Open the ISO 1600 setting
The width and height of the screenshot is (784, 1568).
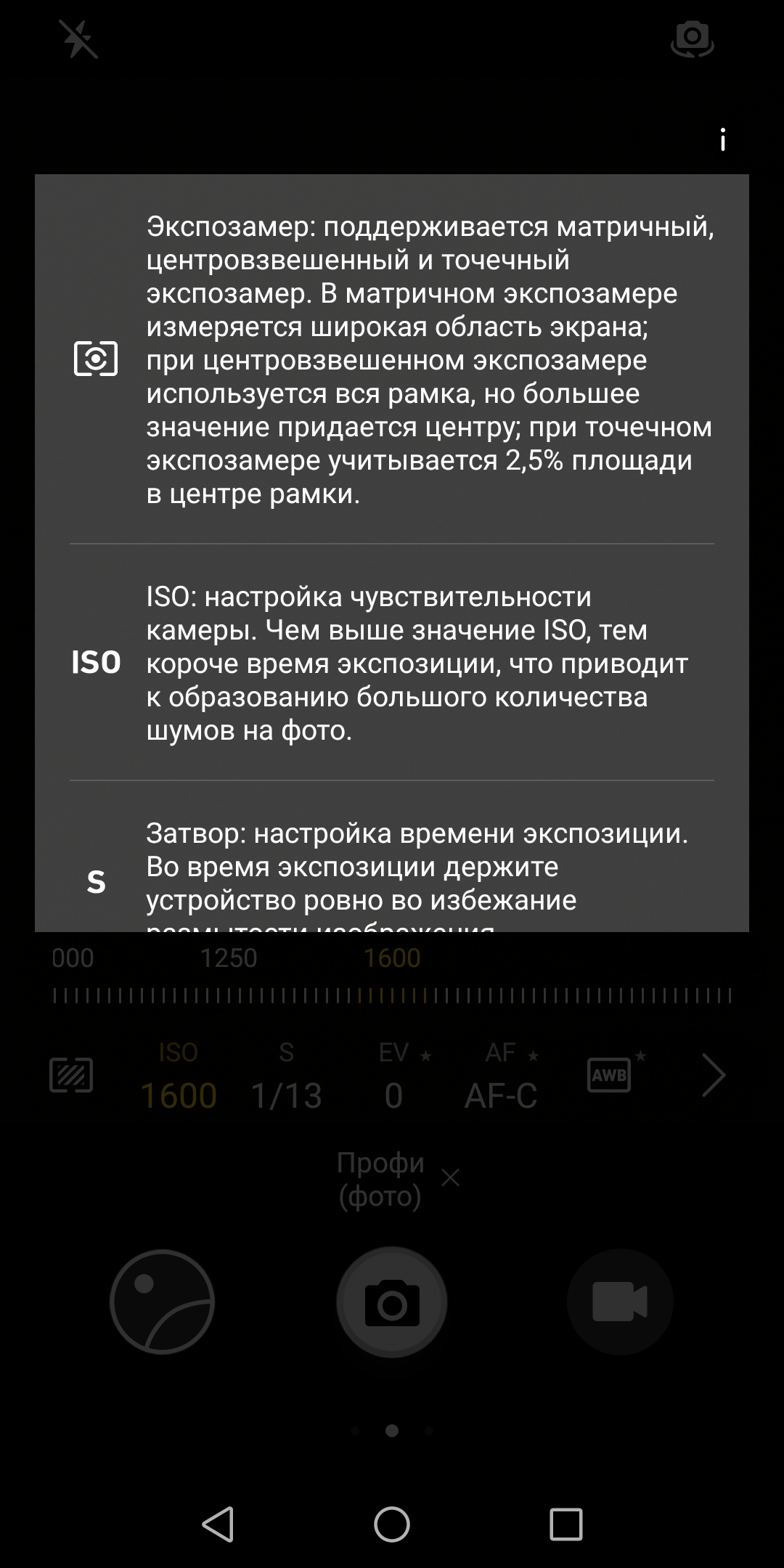(x=179, y=1077)
